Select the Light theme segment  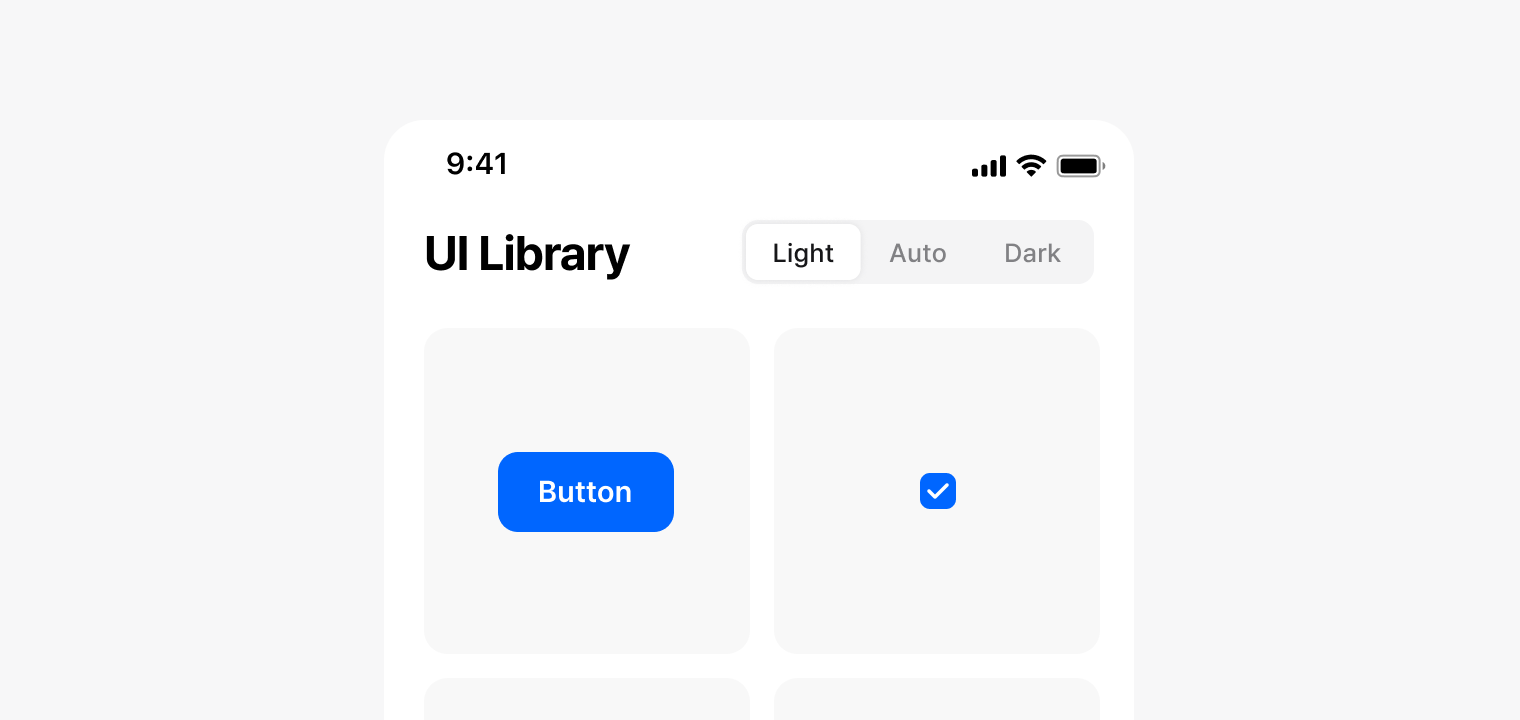803,253
